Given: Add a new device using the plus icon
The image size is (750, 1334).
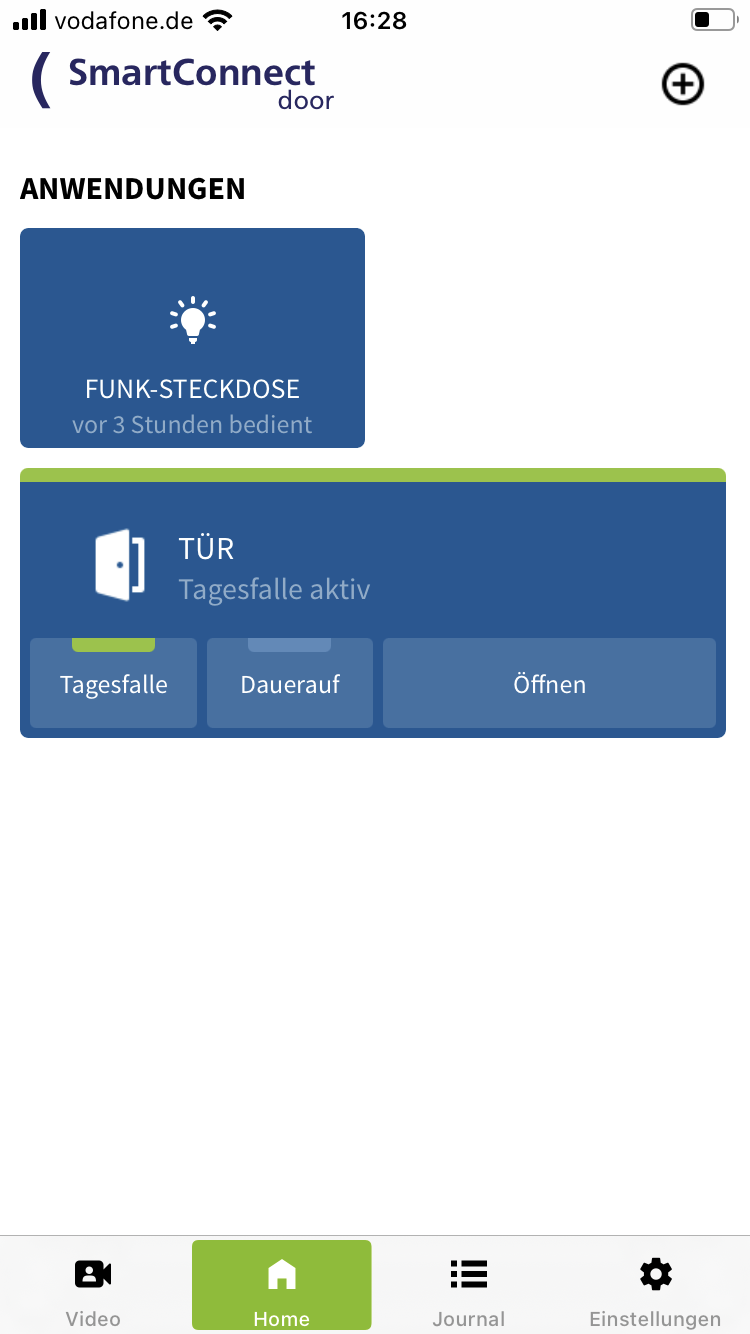Looking at the screenshot, I should [682, 84].
